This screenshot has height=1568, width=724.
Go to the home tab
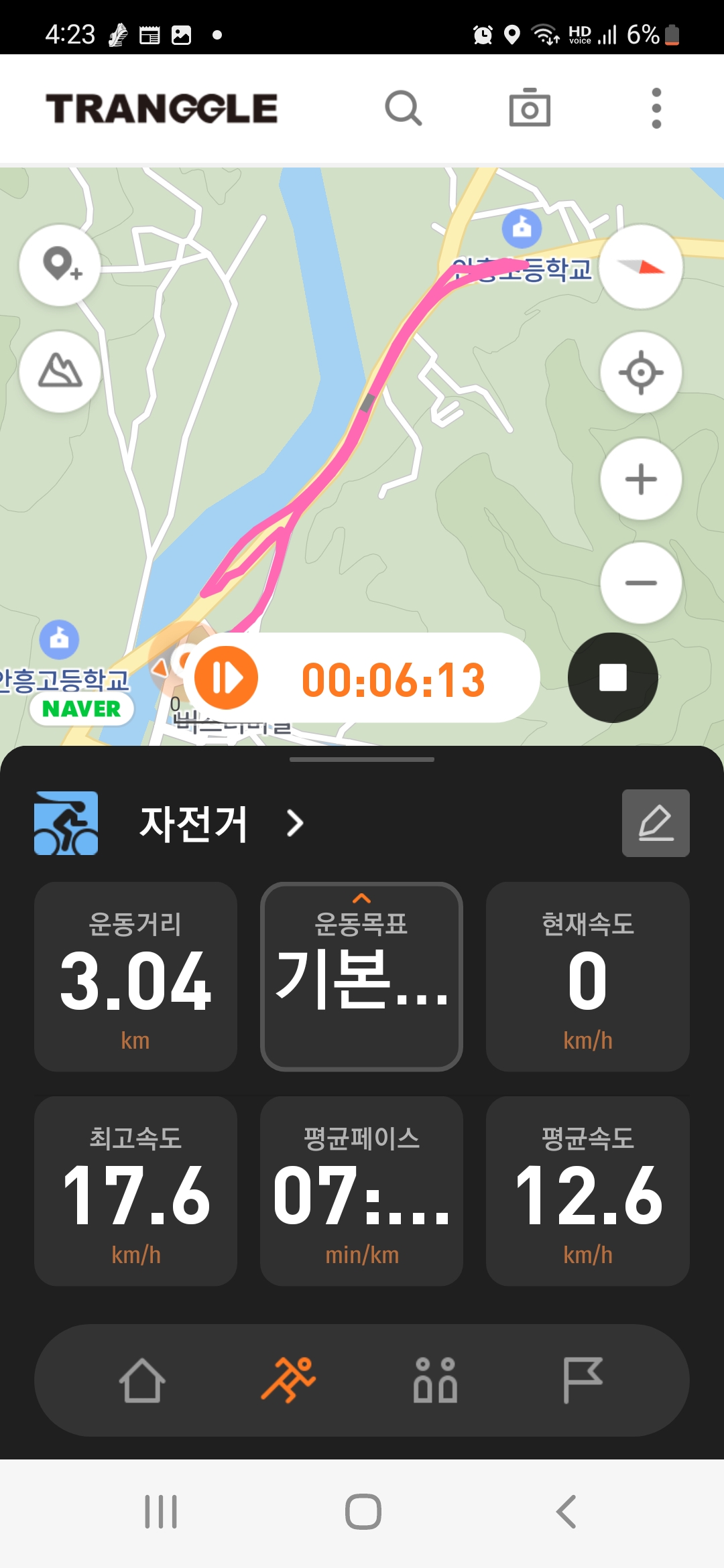pos(142,1380)
